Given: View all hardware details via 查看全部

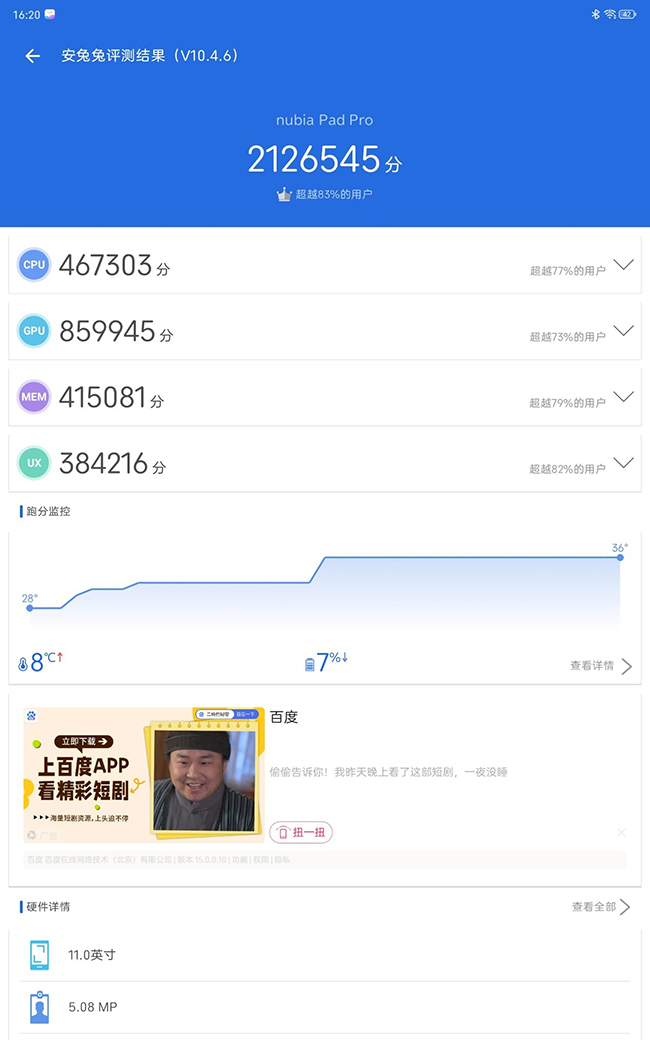Looking at the screenshot, I should click(600, 907).
